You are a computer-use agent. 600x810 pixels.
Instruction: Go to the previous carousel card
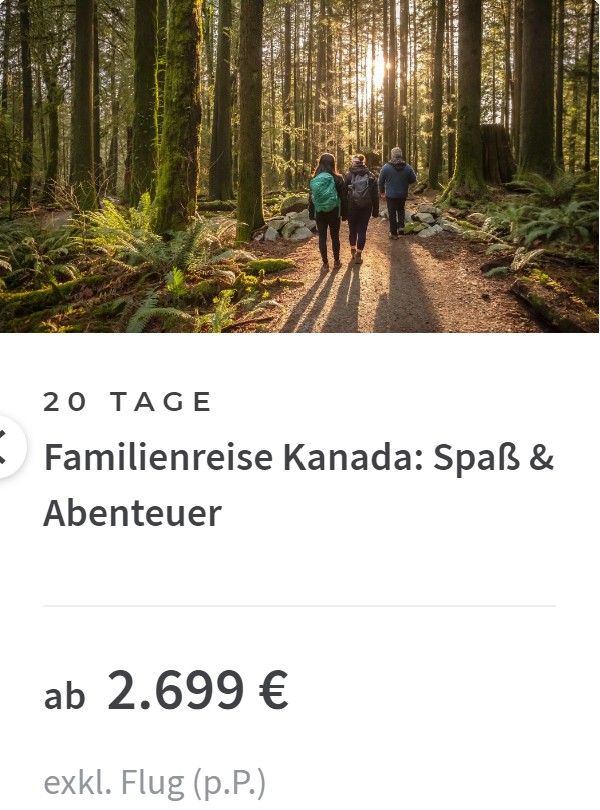pyautogui.click(x=5, y=446)
